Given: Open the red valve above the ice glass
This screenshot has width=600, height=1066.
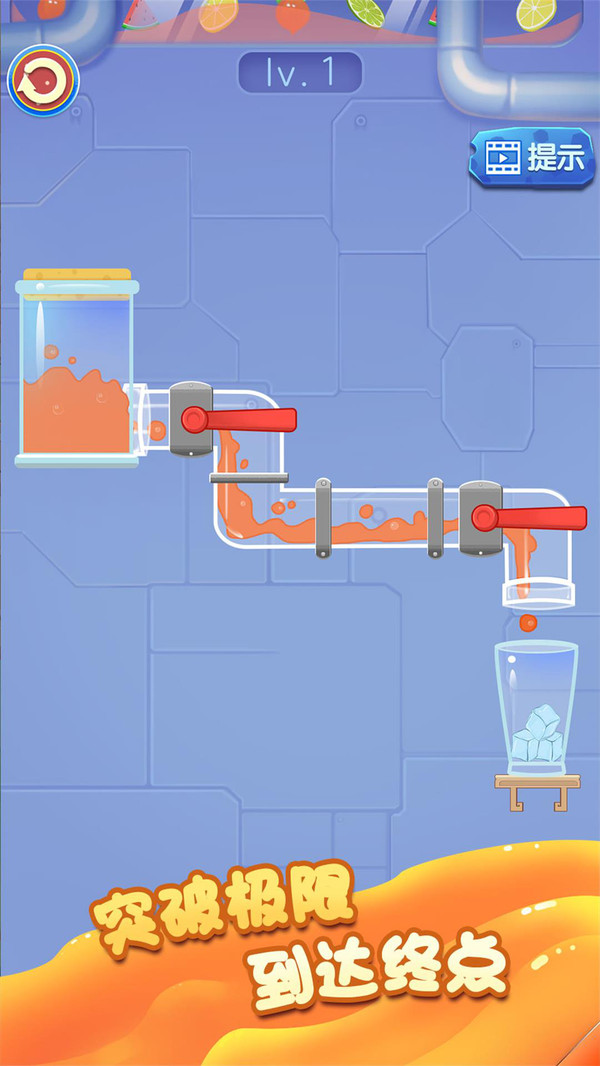Looking at the screenshot, I should point(529,517).
